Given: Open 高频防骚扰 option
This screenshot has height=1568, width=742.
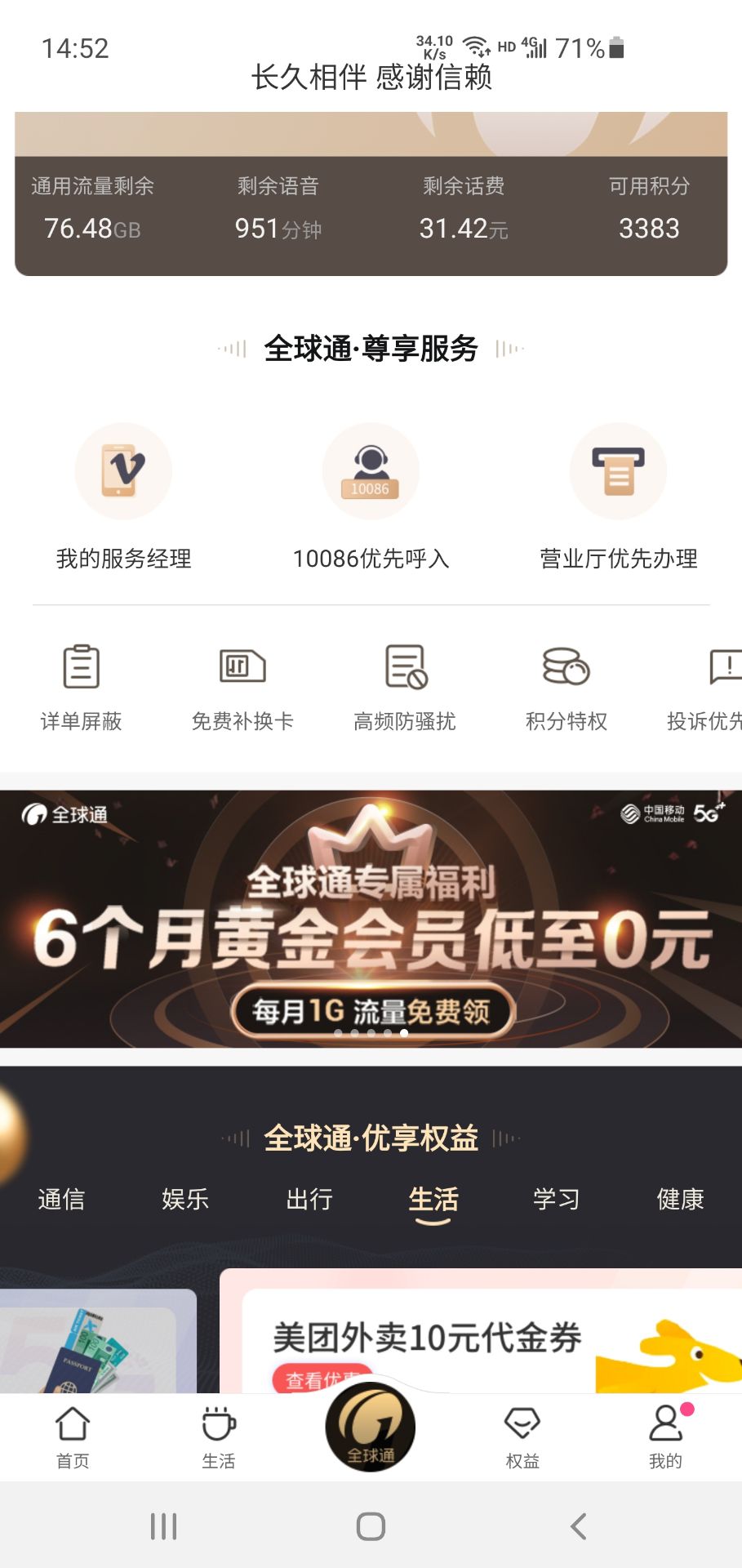Looking at the screenshot, I should click(x=405, y=686).
